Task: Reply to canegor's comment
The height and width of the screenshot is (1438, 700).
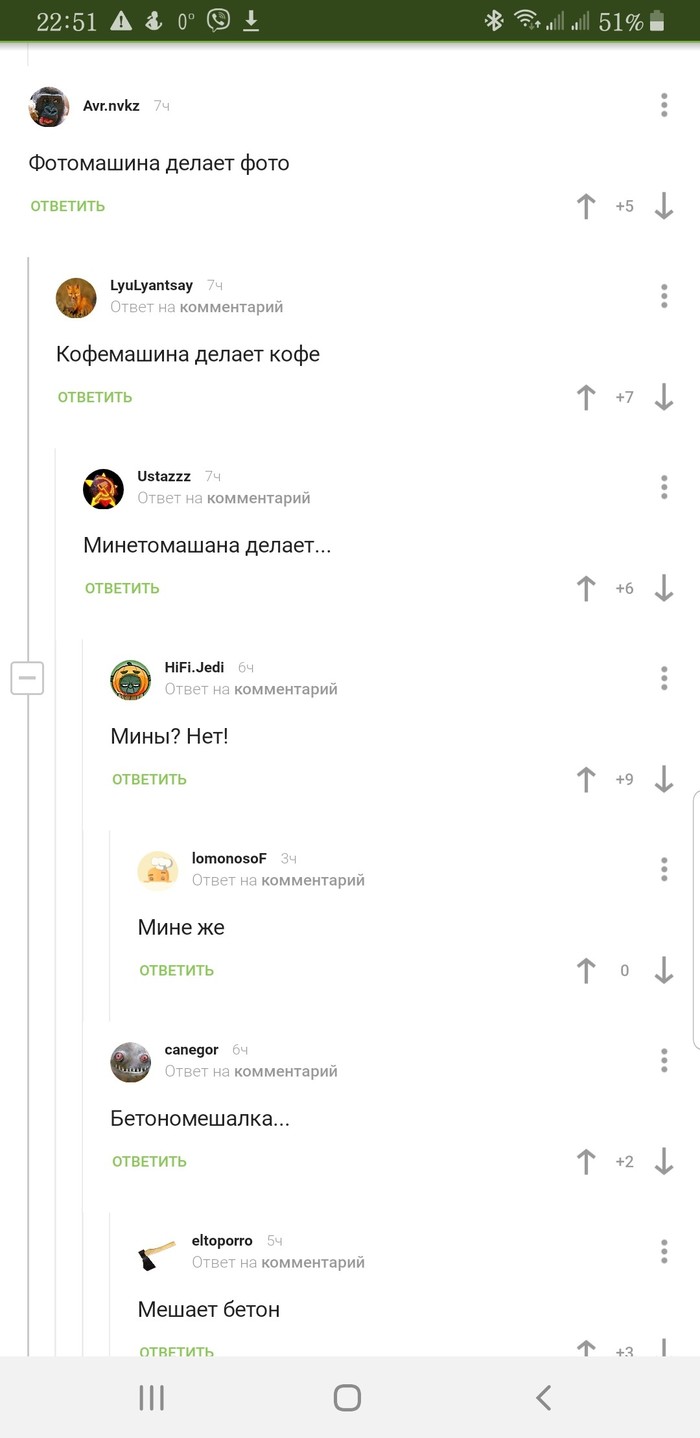Action: pyautogui.click(x=149, y=1161)
